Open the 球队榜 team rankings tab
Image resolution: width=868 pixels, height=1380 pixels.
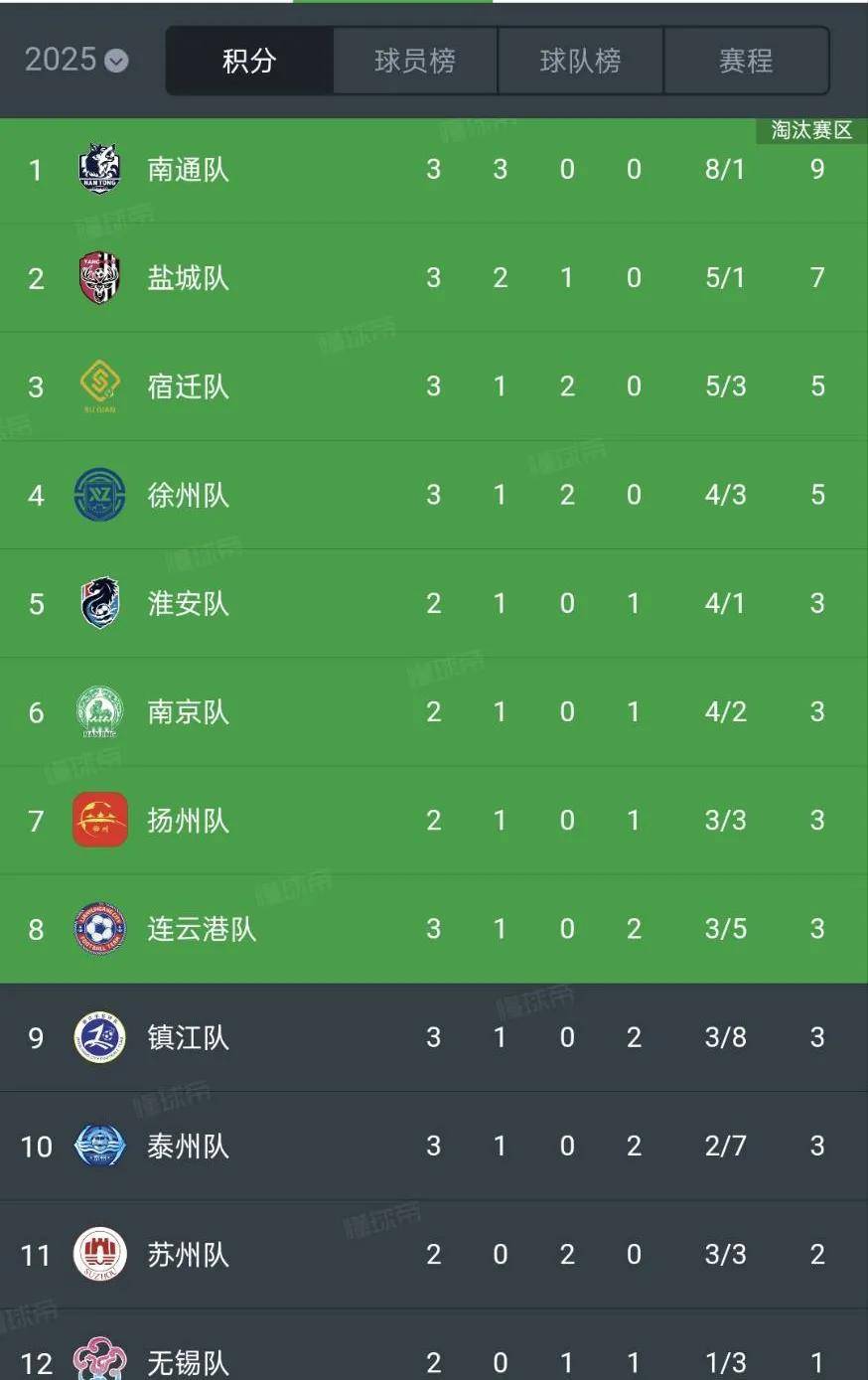click(x=580, y=61)
